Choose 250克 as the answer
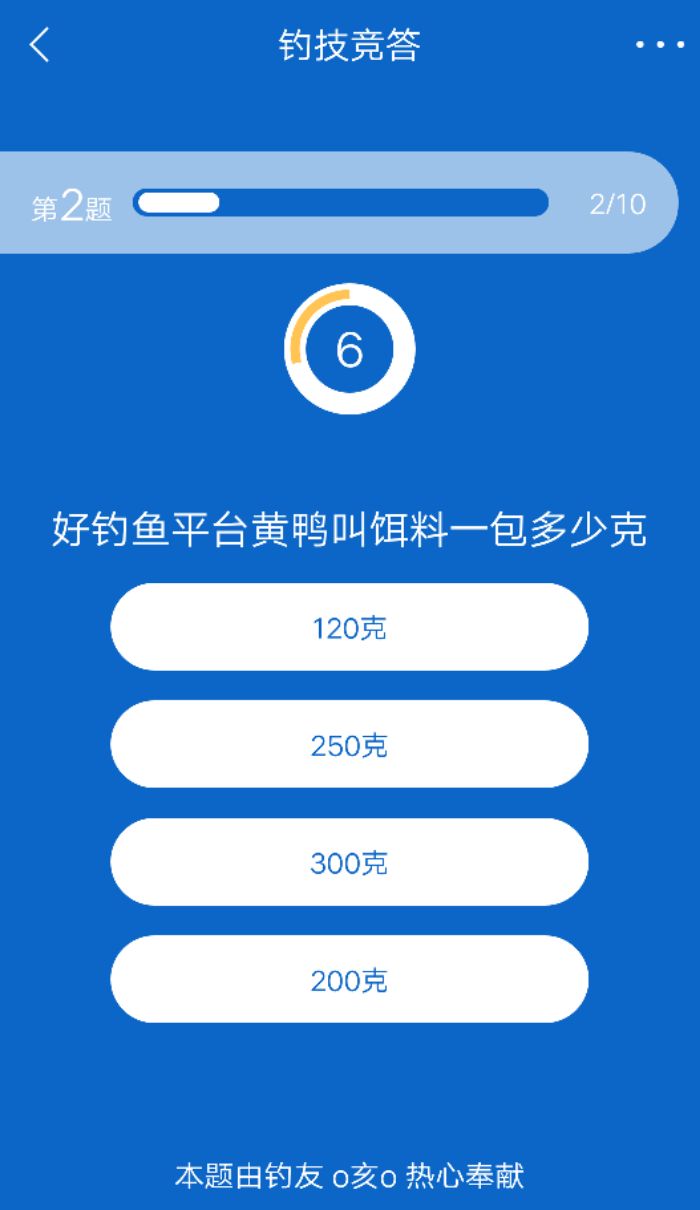Screen dimensions: 700x1210 tap(349, 745)
